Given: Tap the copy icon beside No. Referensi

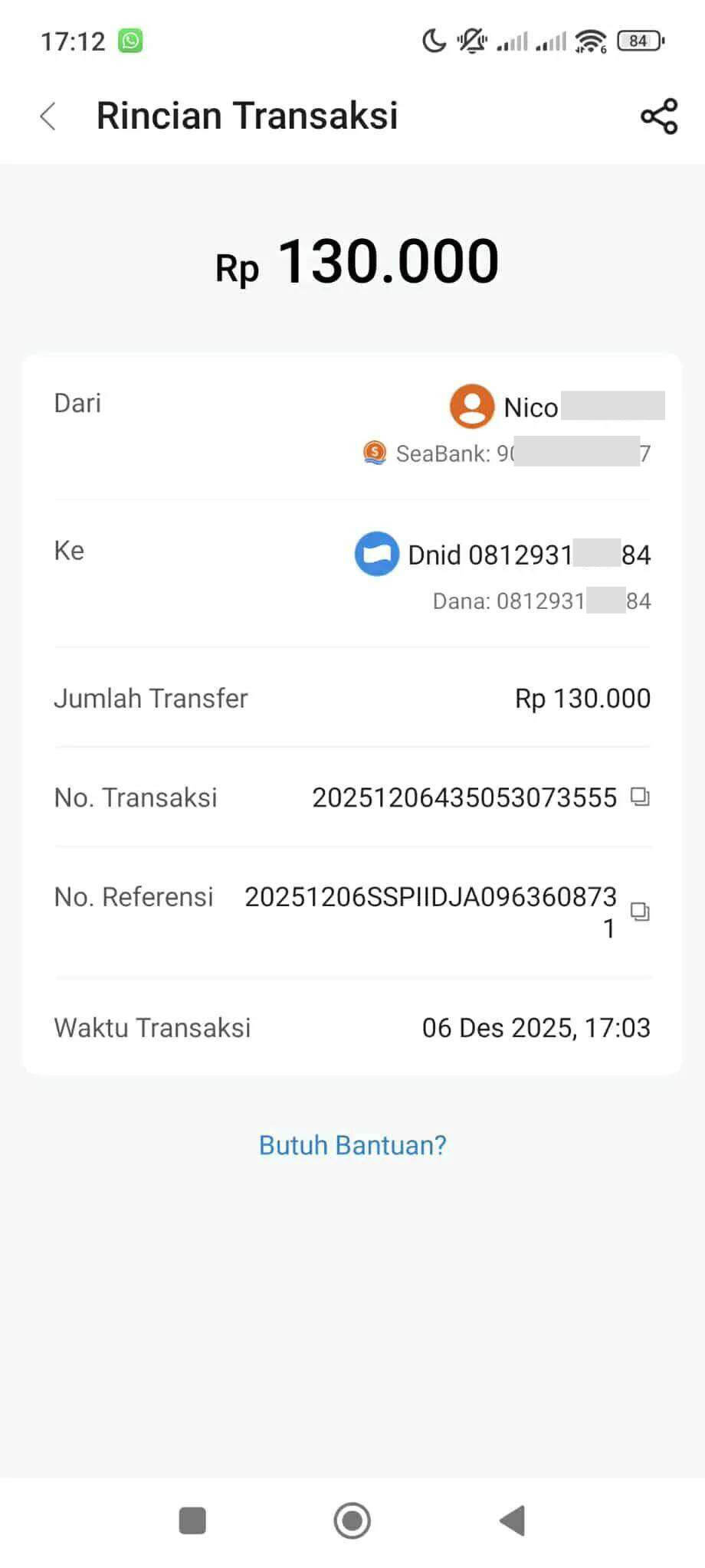Looking at the screenshot, I should point(642,912).
